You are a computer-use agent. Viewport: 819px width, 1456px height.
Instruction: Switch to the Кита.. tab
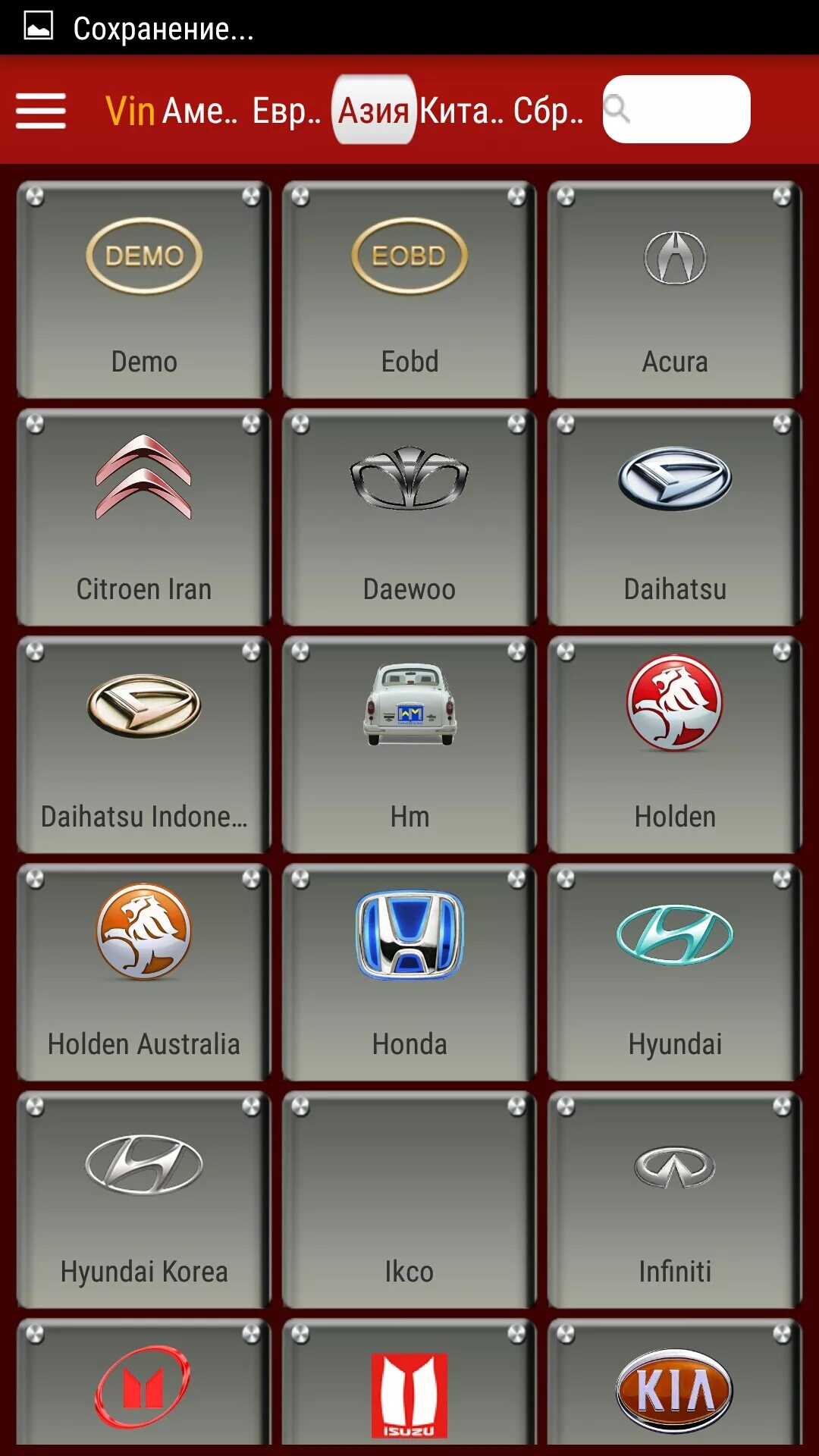pyautogui.click(x=461, y=111)
